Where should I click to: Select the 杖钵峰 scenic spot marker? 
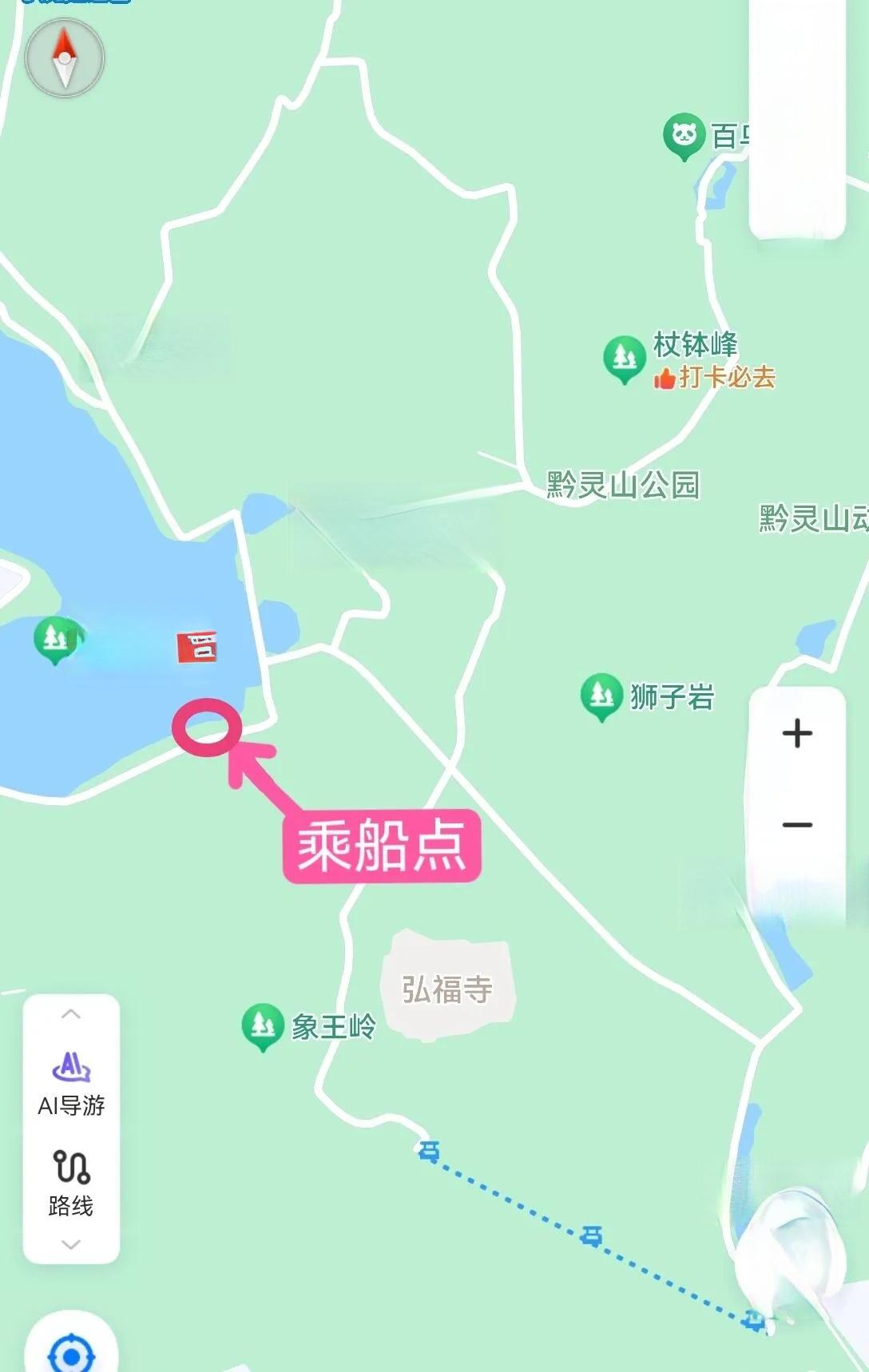click(x=624, y=357)
